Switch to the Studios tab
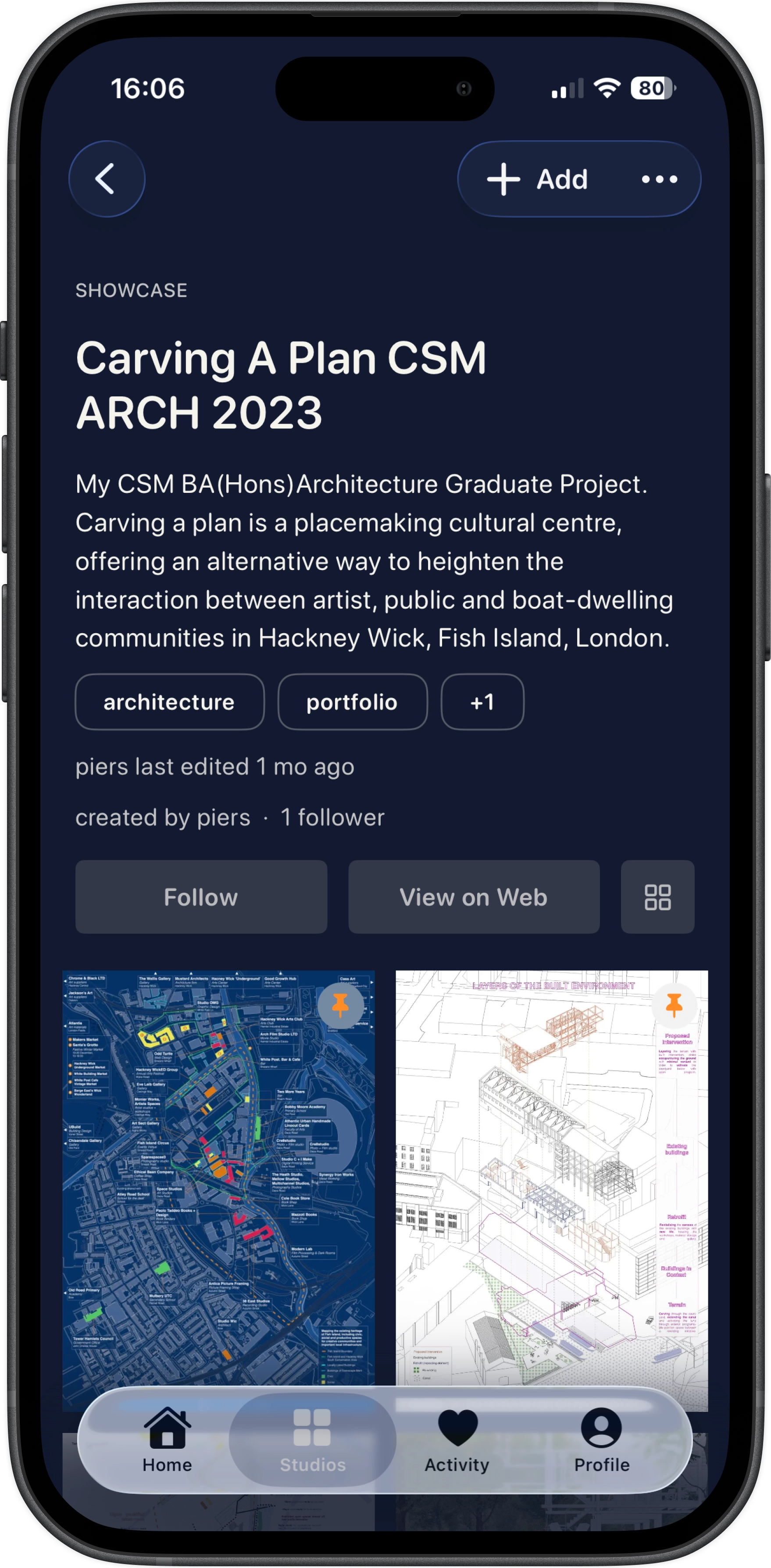This screenshot has height=1568, width=771. click(x=312, y=1440)
